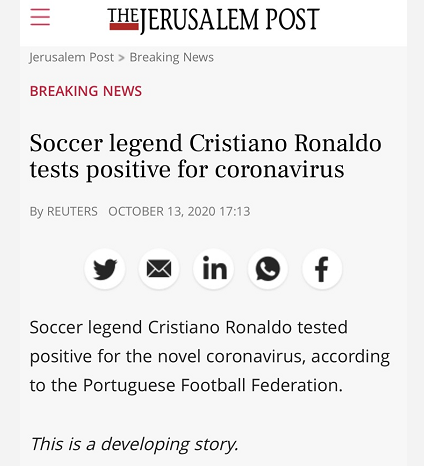Open the hamburger menu

40,17
